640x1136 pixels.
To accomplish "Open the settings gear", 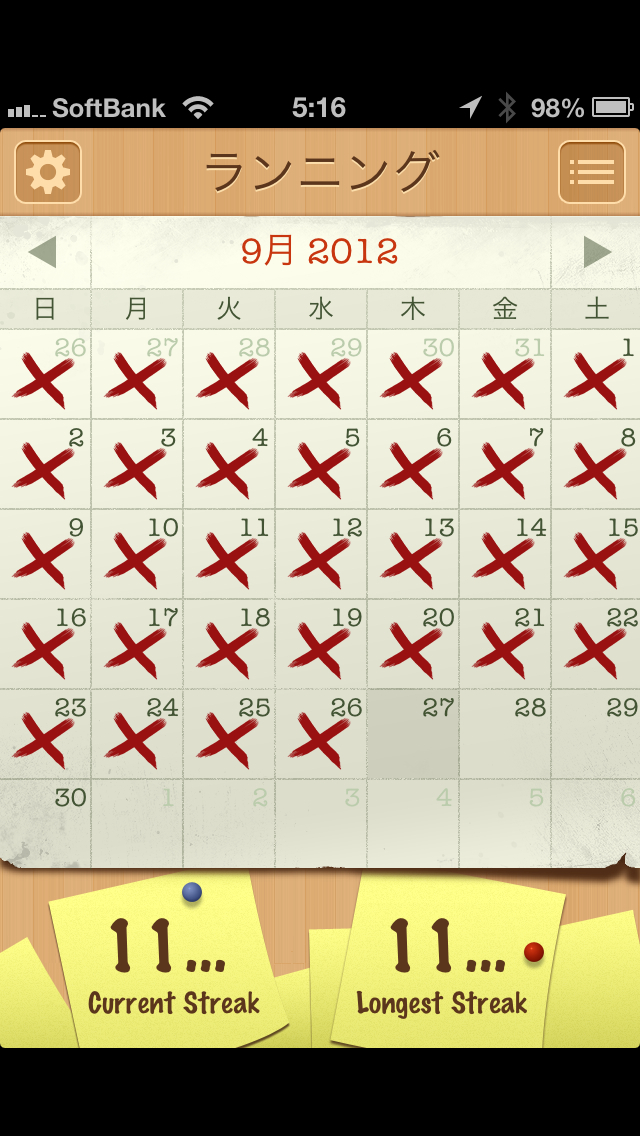I will click(48, 172).
